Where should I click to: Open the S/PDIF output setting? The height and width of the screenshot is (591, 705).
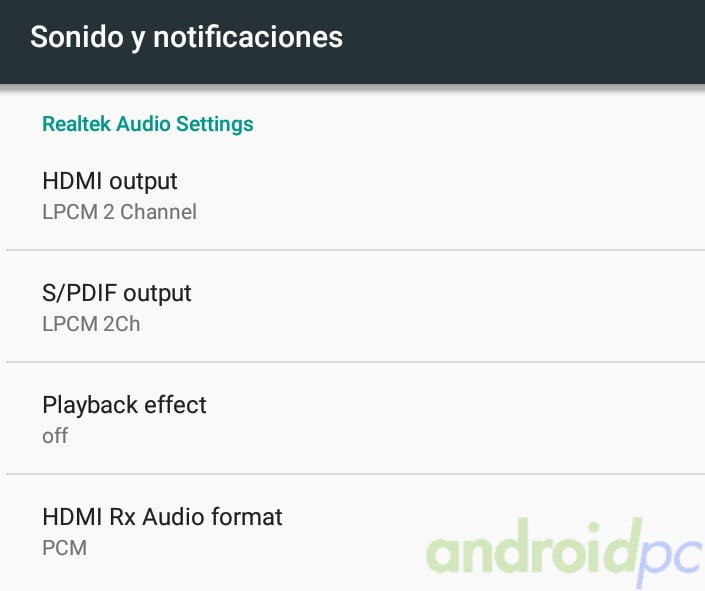117,307
